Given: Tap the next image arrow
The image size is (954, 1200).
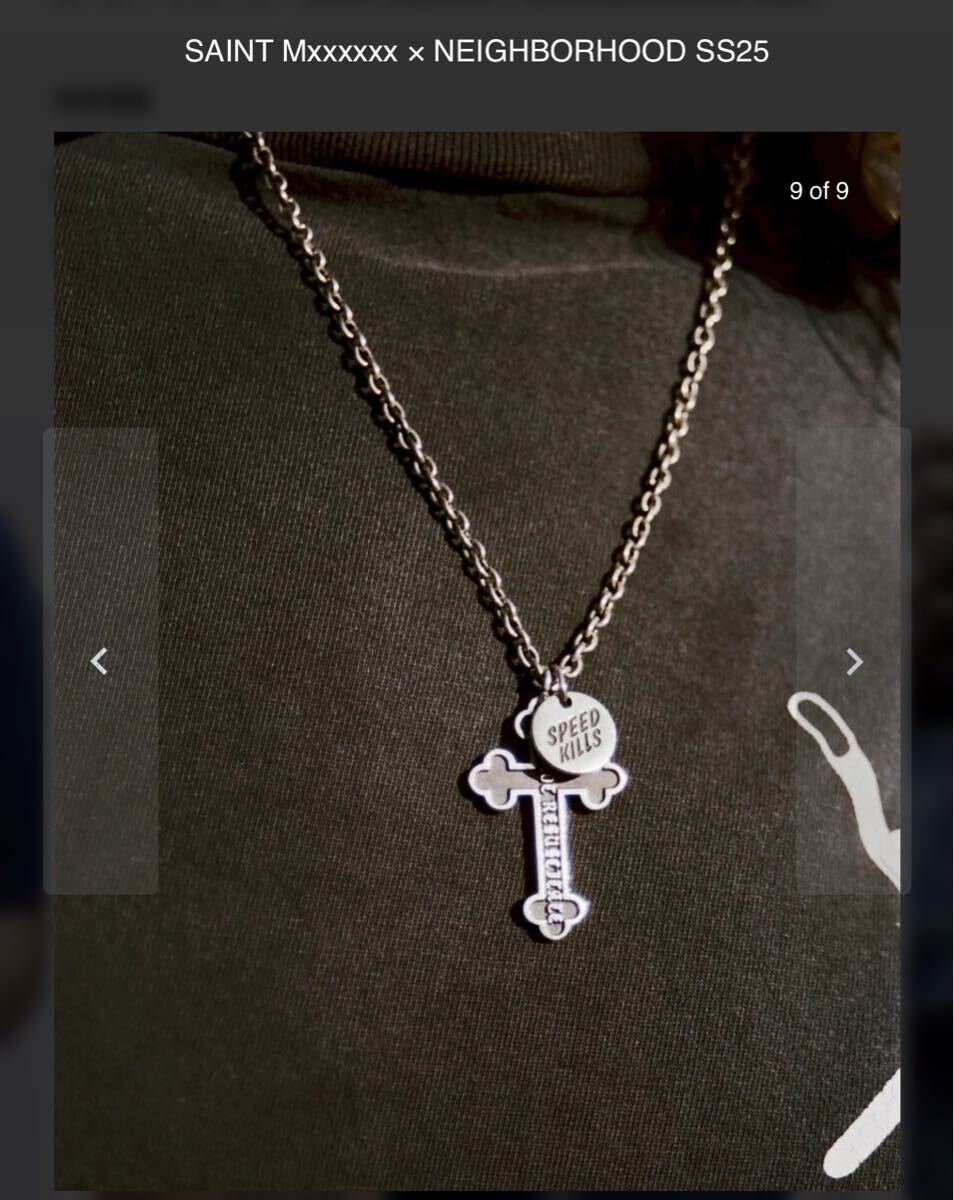Looking at the screenshot, I should [x=853, y=661].
